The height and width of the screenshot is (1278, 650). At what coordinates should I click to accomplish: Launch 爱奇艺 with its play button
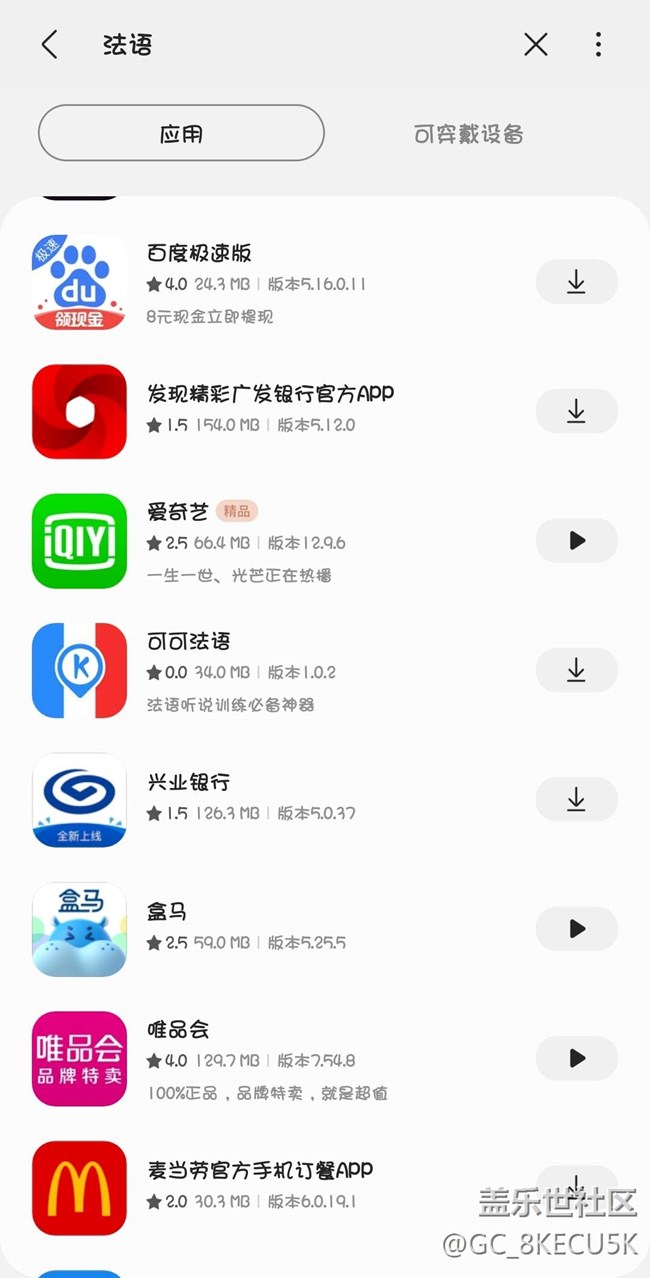tap(576, 541)
